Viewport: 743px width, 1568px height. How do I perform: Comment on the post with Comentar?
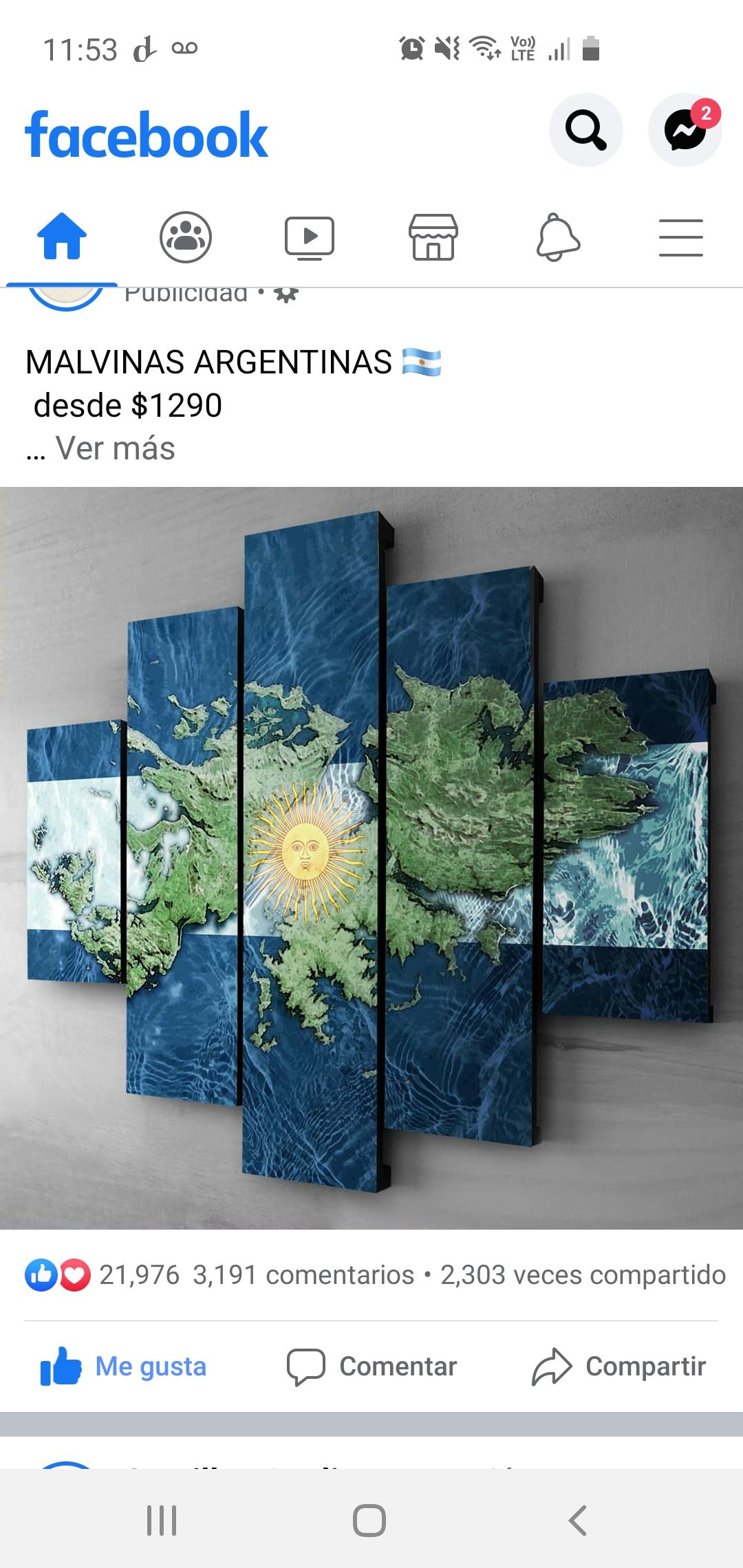(371, 1366)
